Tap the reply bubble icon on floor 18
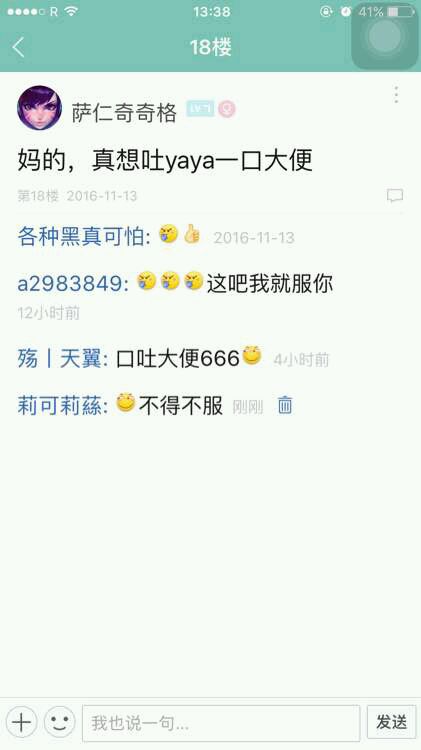421x750 pixels. [x=395, y=195]
